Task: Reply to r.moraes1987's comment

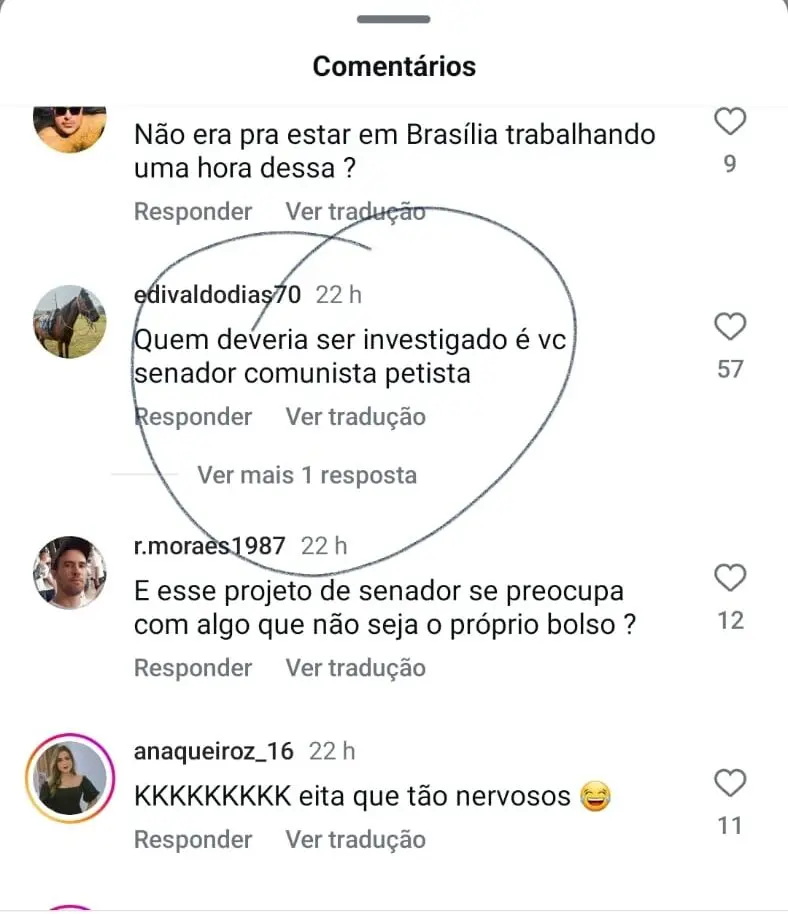Action: (x=193, y=668)
